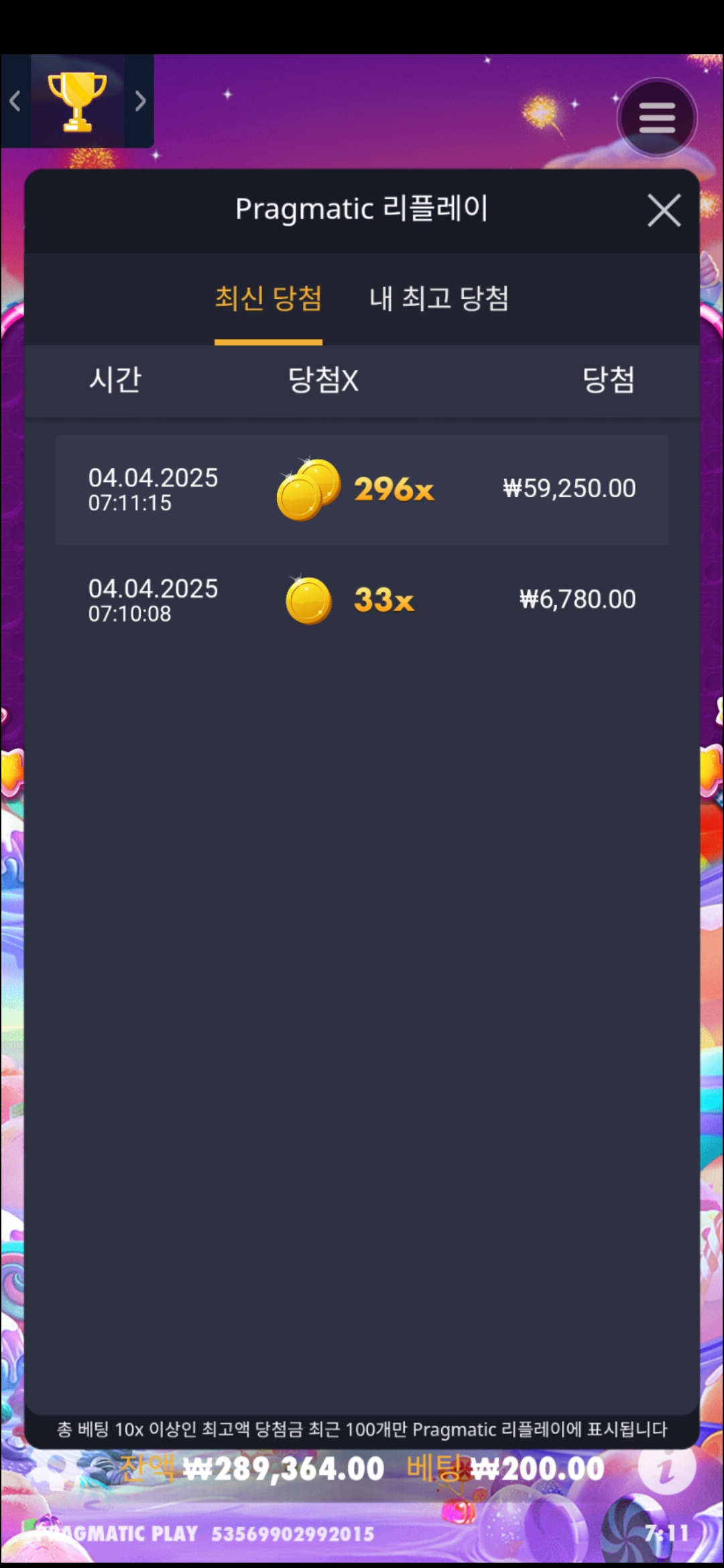Close the Pragmatic replay dialog
The width and height of the screenshot is (724, 1568).
(x=664, y=210)
